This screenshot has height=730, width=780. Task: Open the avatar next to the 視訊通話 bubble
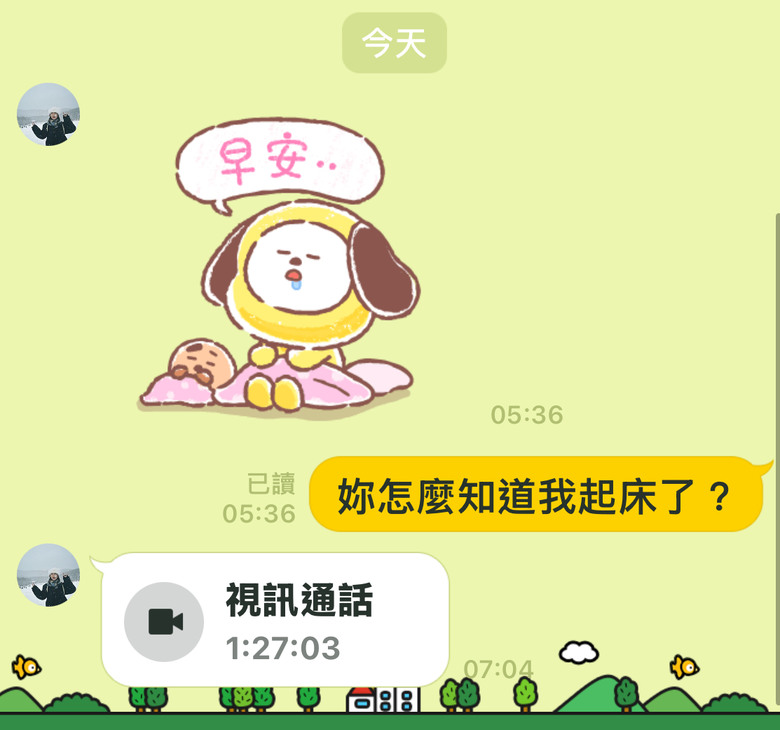coord(48,575)
